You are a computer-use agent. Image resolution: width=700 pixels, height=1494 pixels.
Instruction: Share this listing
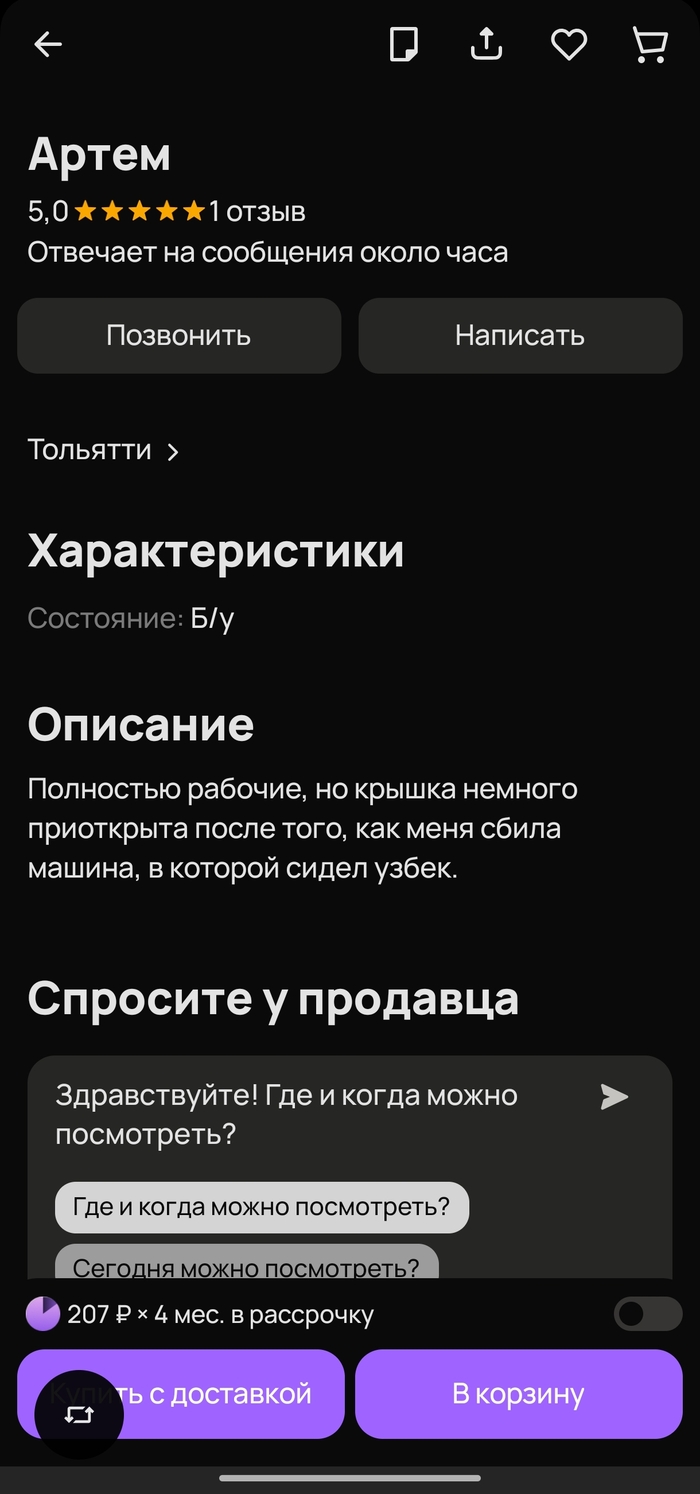[x=486, y=44]
